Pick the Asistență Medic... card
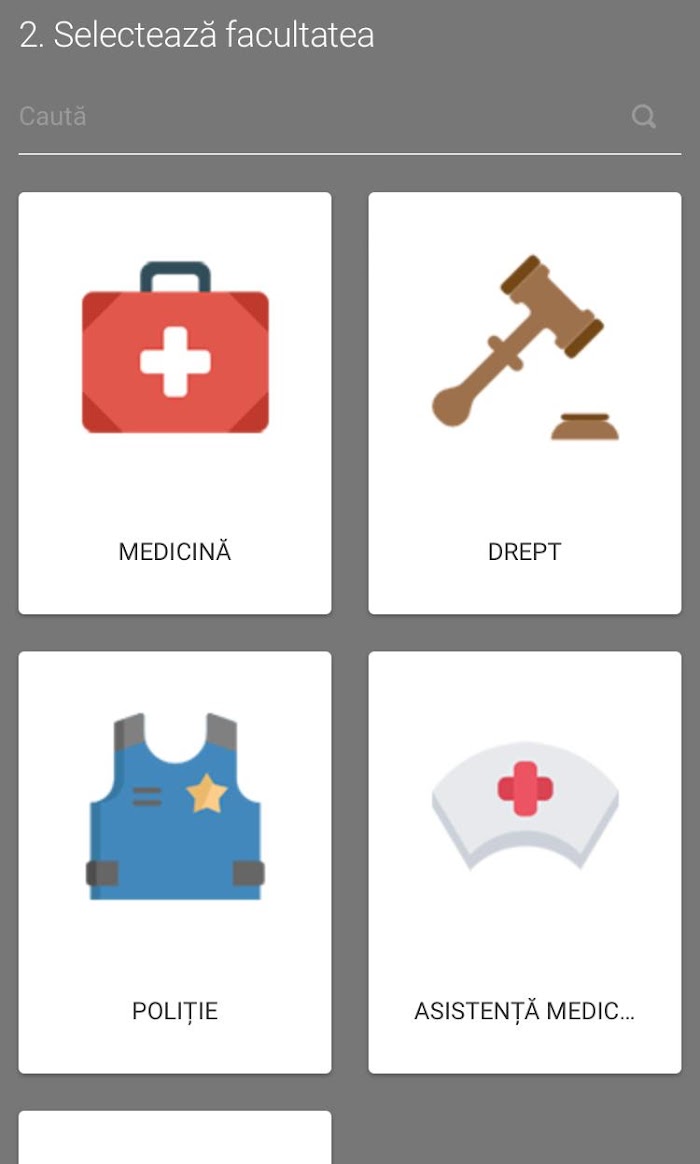Image resolution: width=700 pixels, height=1164 pixels. (525, 863)
